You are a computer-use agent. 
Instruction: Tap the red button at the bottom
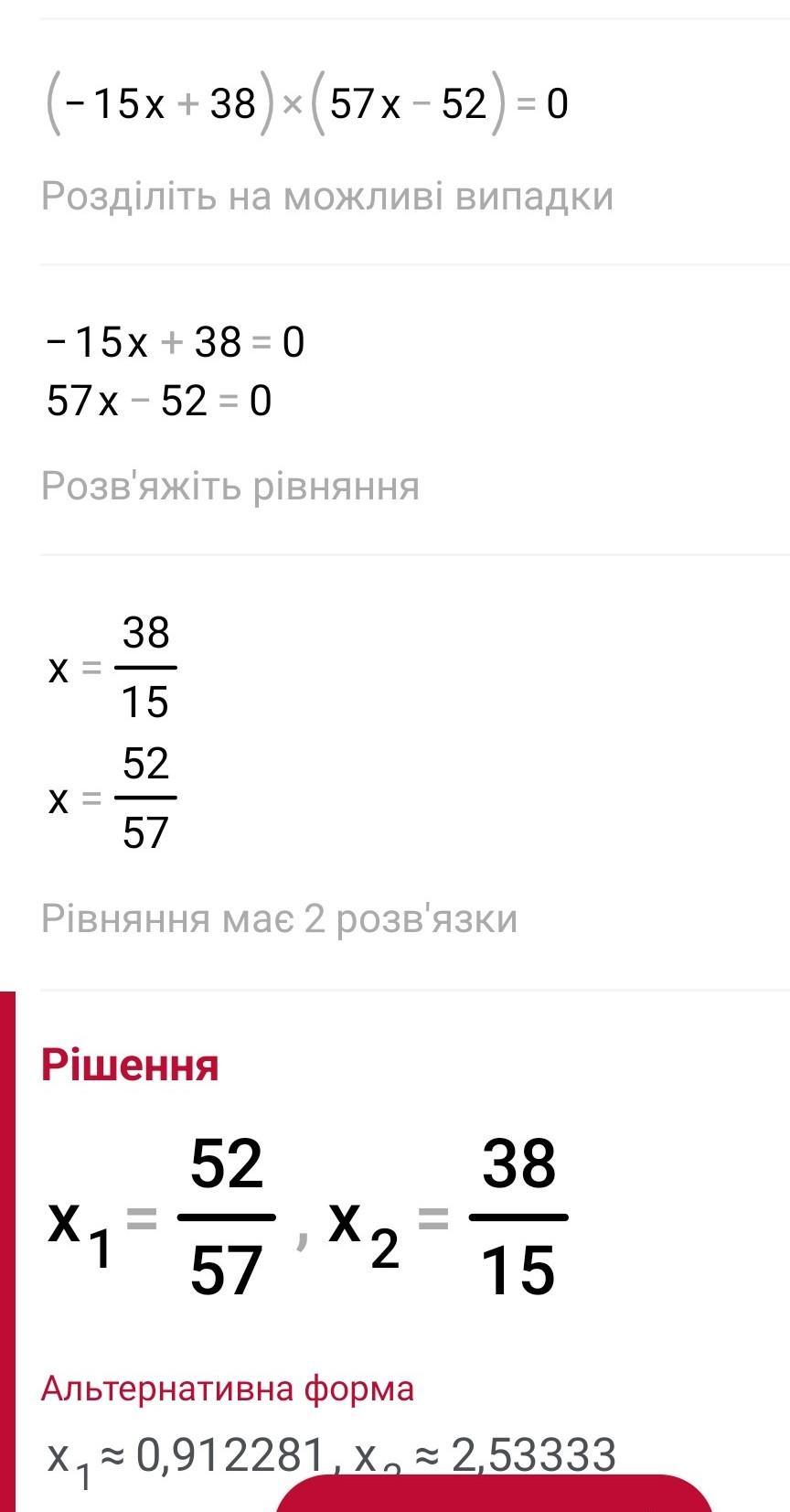coord(494,1493)
